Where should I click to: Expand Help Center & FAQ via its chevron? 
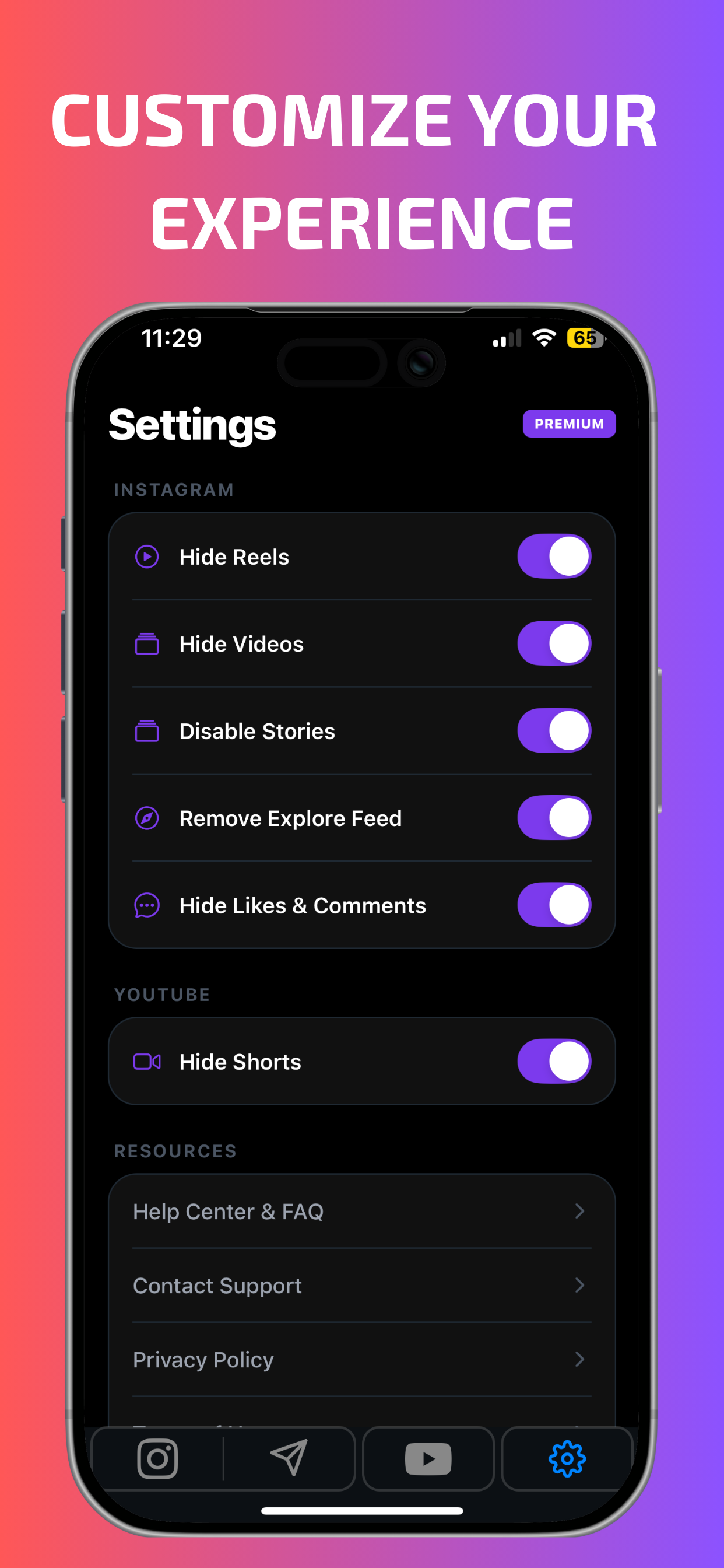point(579,1212)
